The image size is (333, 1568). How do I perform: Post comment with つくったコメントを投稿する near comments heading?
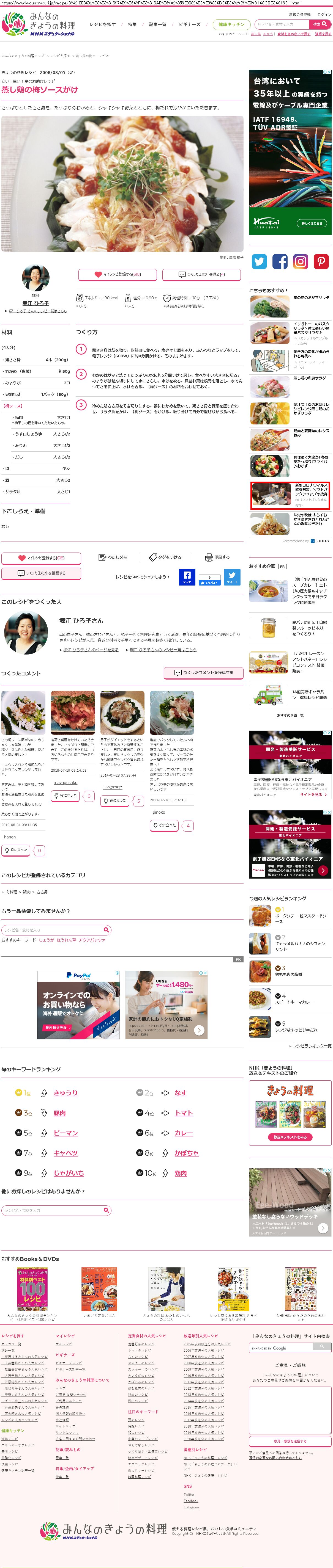pos(204,673)
